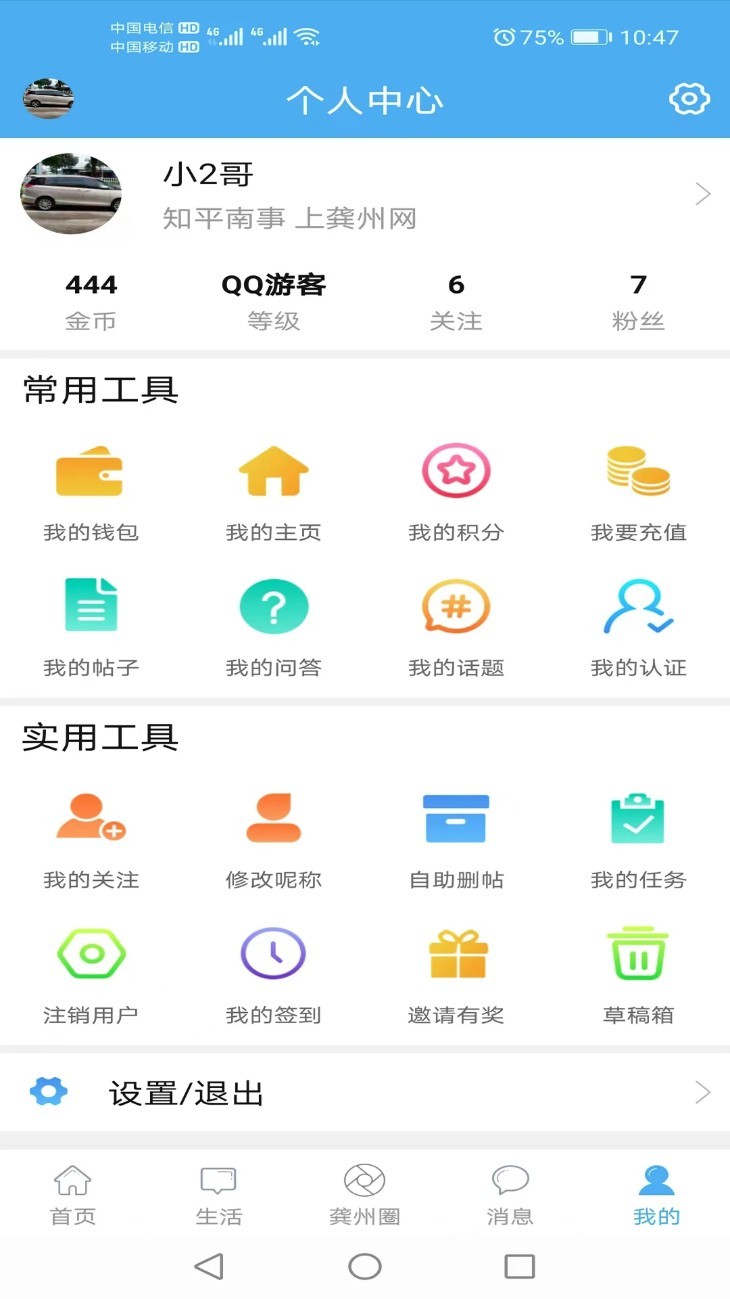Open 我的认证 verification icon
Image resolution: width=730 pixels, height=1299 pixels.
click(638, 626)
